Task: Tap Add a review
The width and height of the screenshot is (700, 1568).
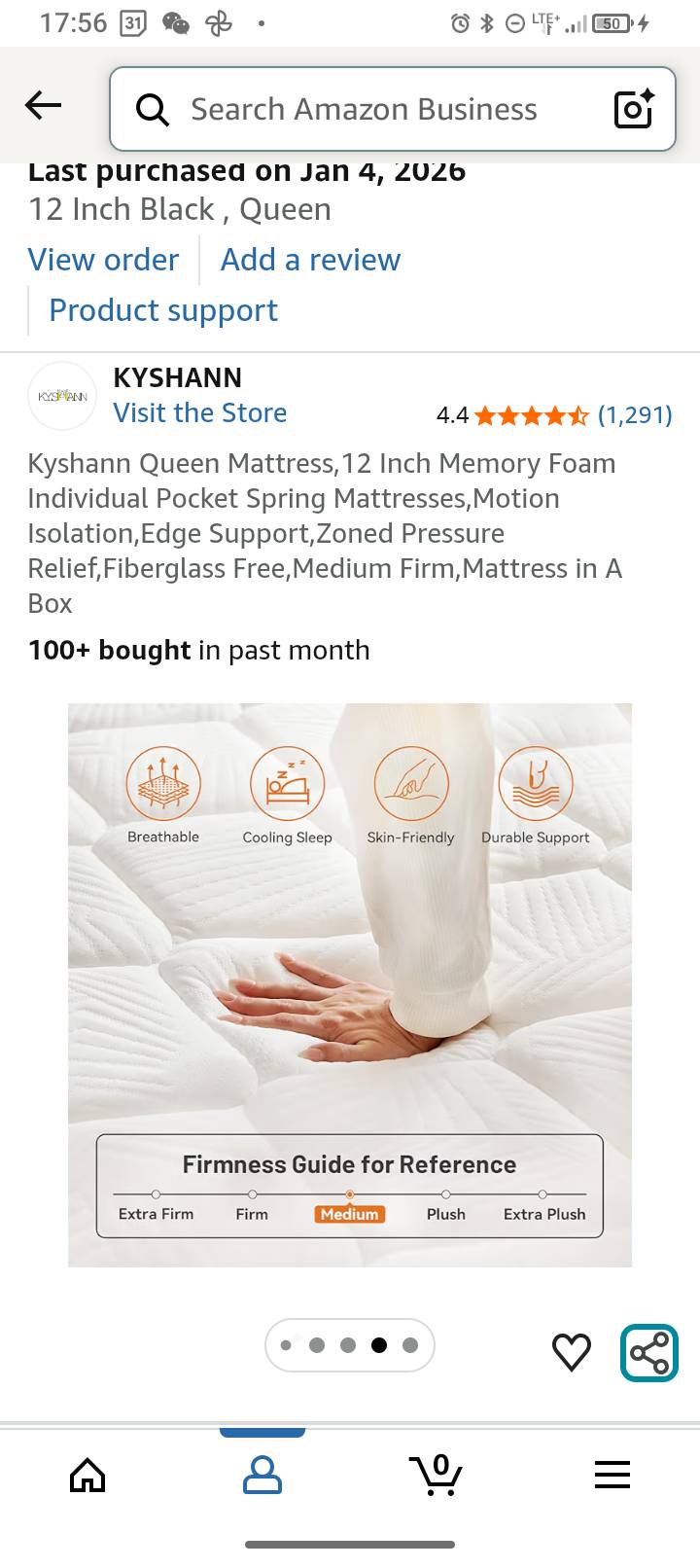Action: coord(310,260)
